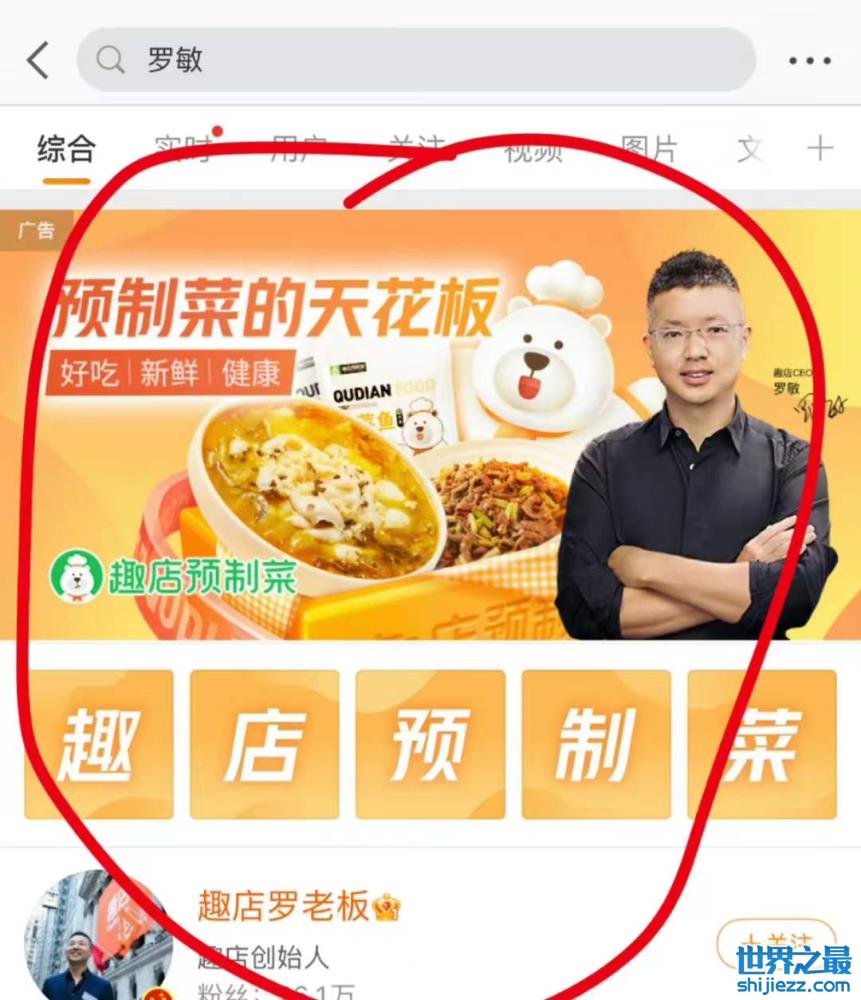Switch to the 视频 tab

(x=533, y=150)
